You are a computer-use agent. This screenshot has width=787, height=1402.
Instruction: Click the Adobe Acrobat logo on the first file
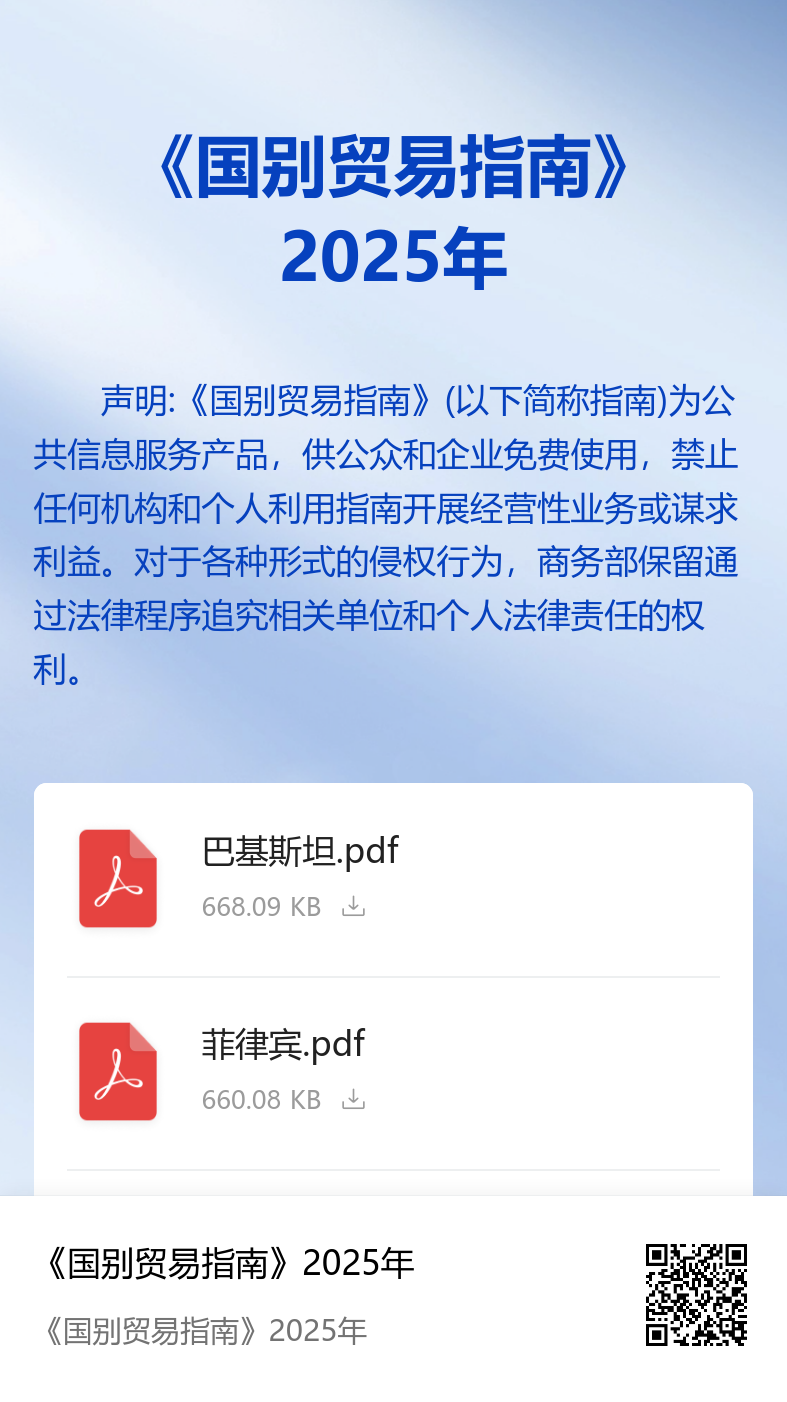click(117, 878)
